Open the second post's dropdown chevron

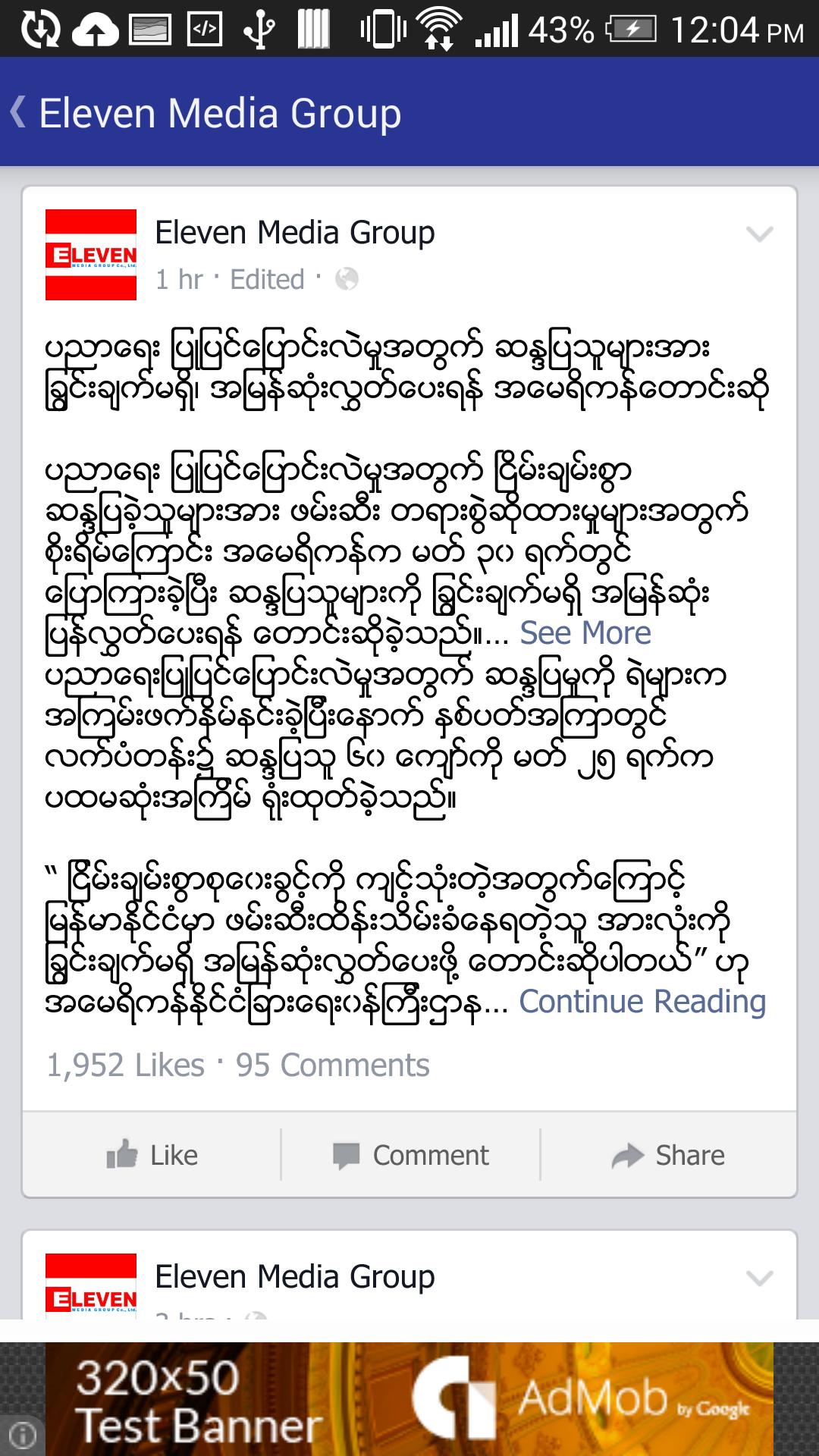coord(759,1279)
